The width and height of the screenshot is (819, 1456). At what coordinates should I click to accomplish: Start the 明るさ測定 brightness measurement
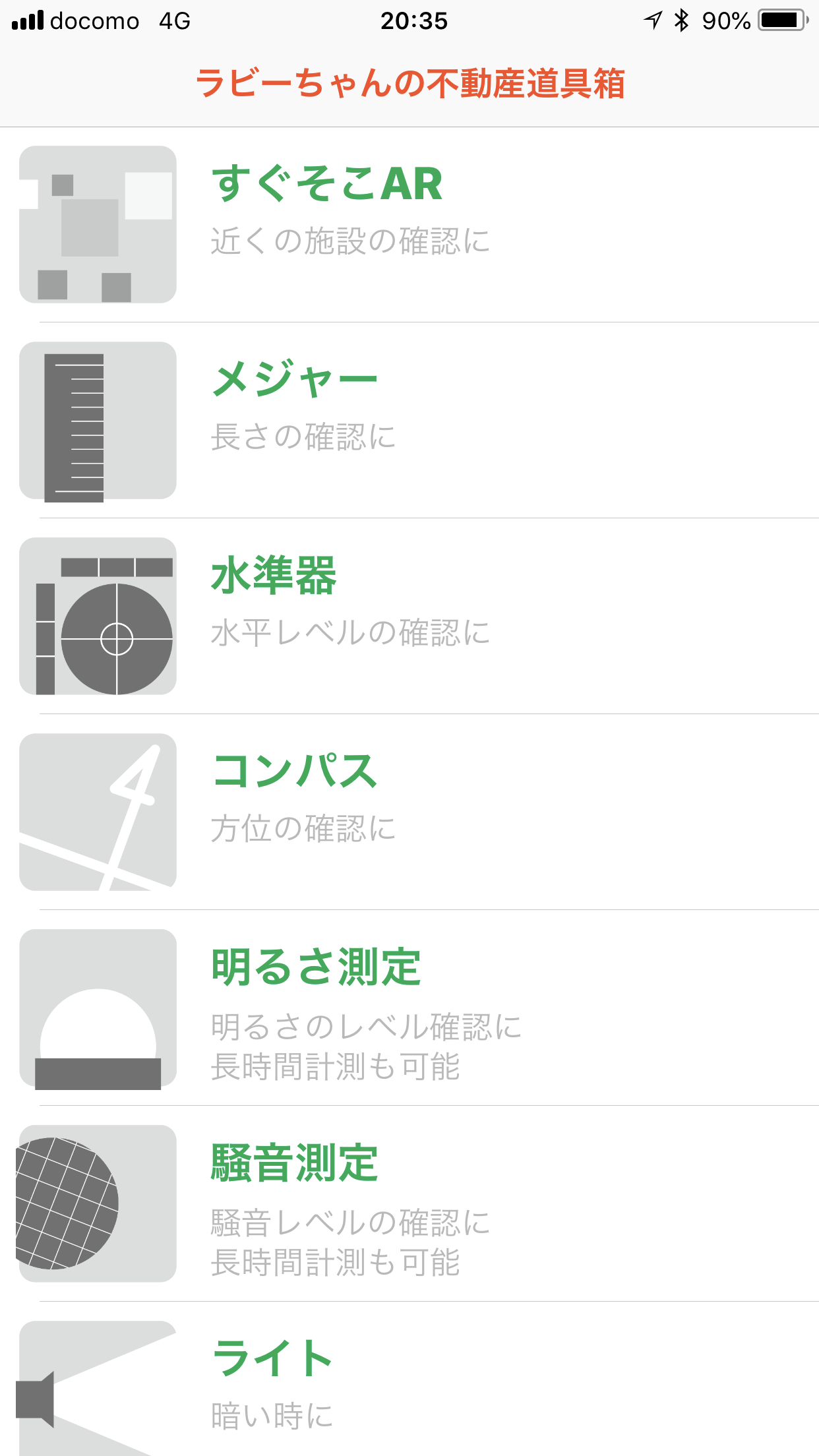(x=409, y=1008)
